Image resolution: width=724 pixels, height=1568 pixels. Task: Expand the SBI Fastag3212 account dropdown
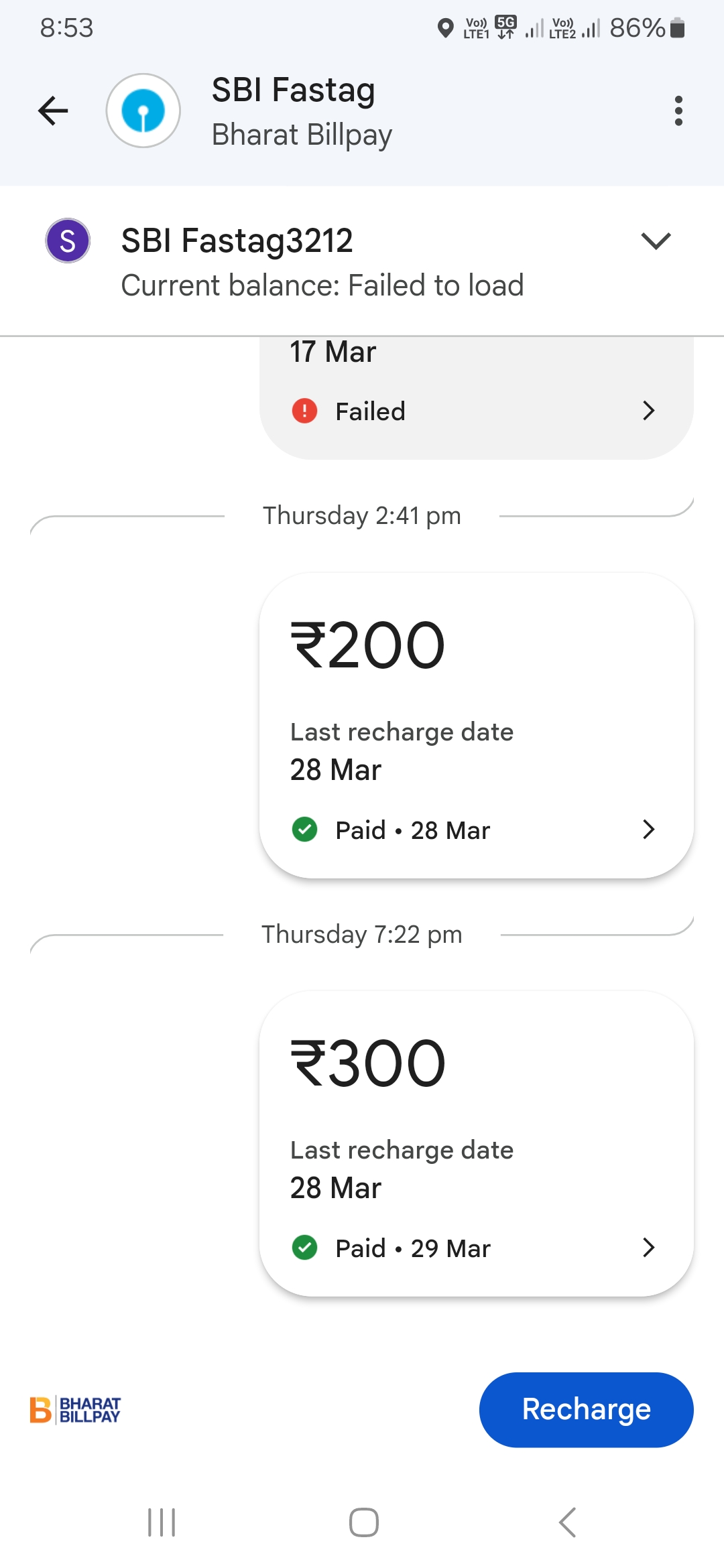pyautogui.click(x=656, y=241)
